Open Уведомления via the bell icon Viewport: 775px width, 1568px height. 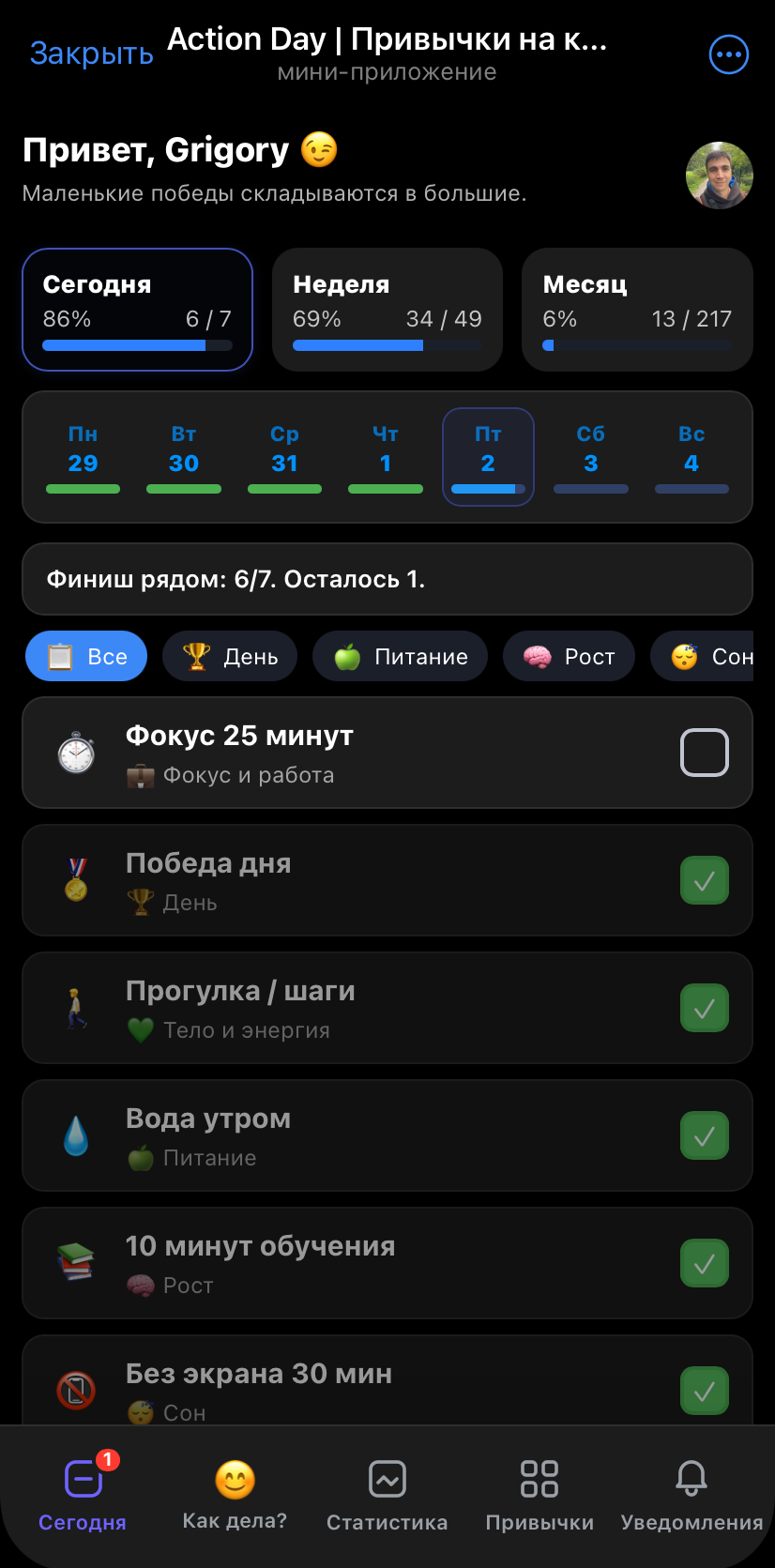691,1481
